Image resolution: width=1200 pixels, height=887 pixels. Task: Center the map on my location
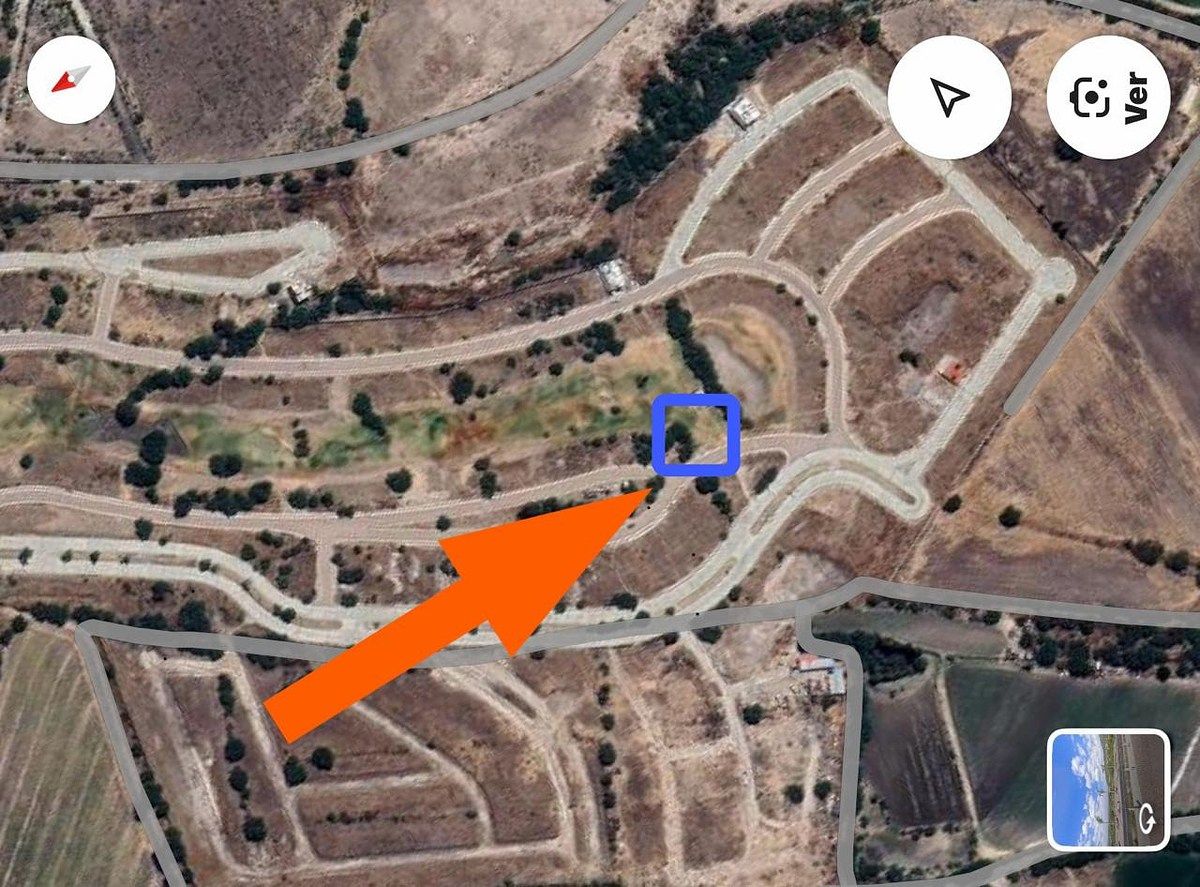click(x=949, y=97)
